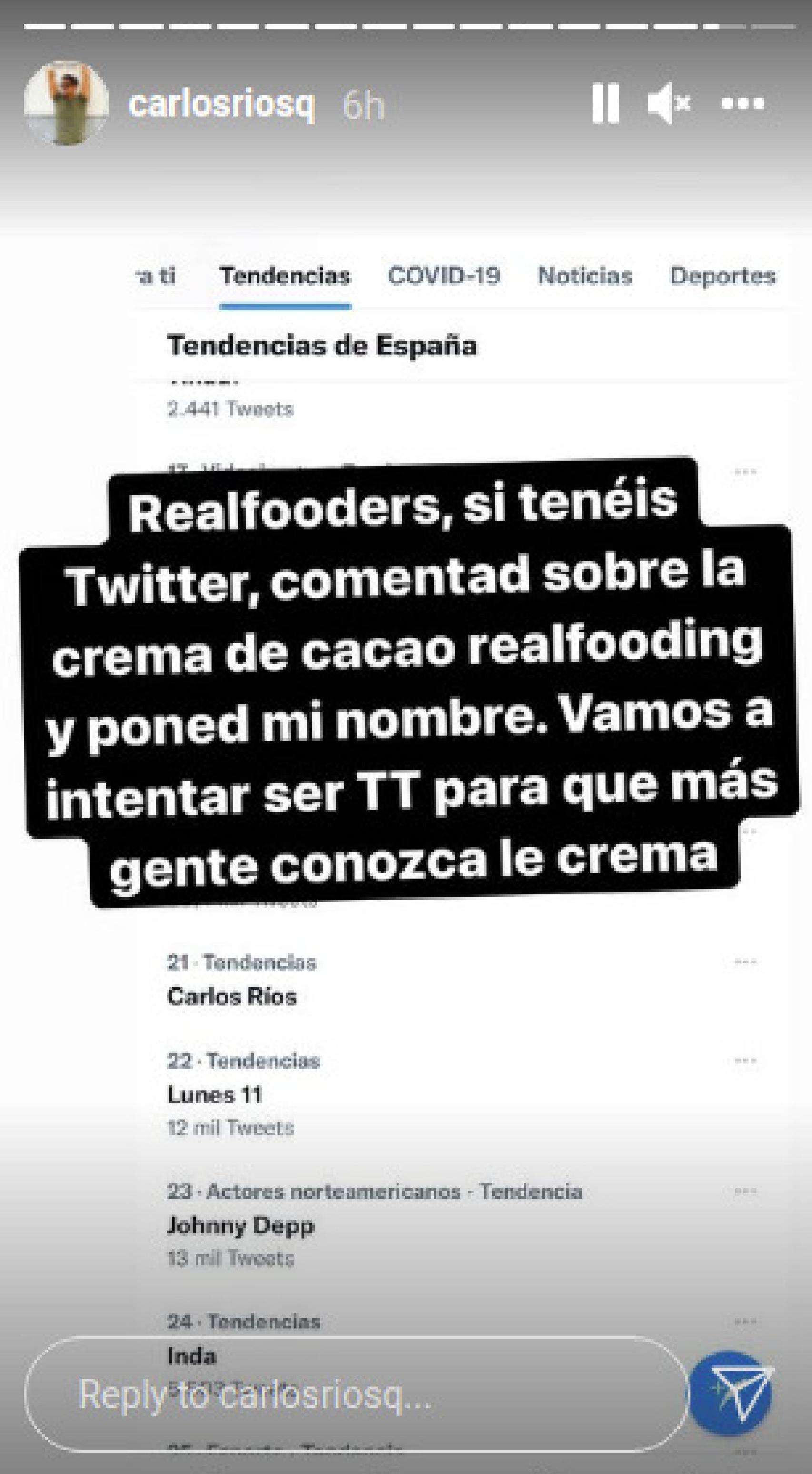This screenshot has height=1474, width=812.
Task: Open the story options menu
Action: tap(742, 103)
